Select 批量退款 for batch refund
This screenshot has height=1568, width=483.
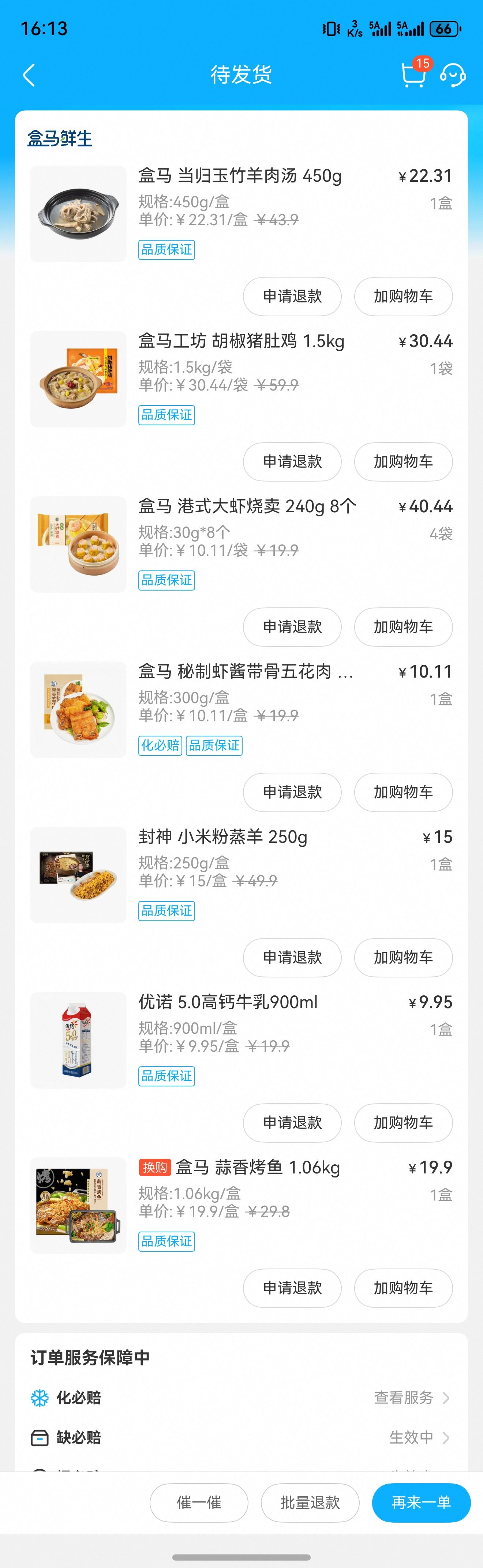pyautogui.click(x=310, y=1502)
